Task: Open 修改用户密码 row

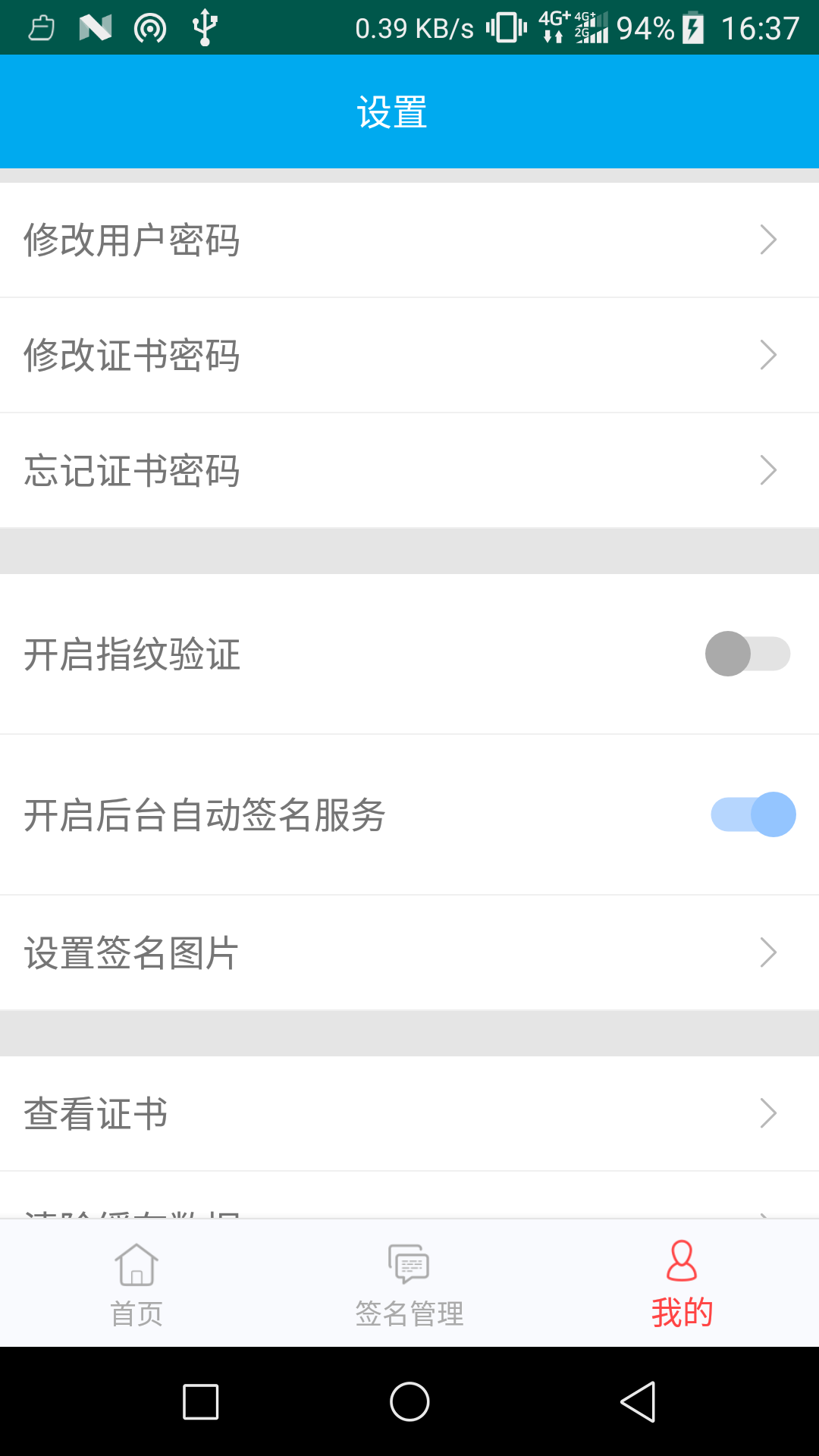Action: click(x=409, y=240)
